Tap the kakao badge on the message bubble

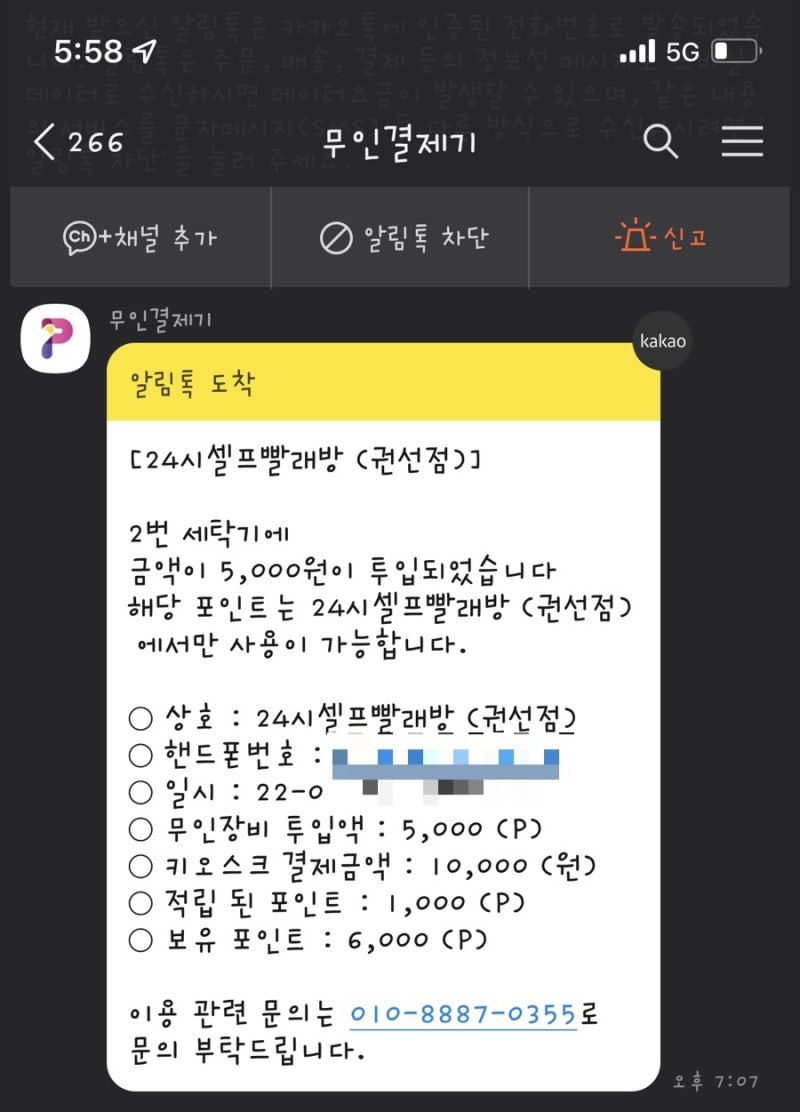point(661,341)
